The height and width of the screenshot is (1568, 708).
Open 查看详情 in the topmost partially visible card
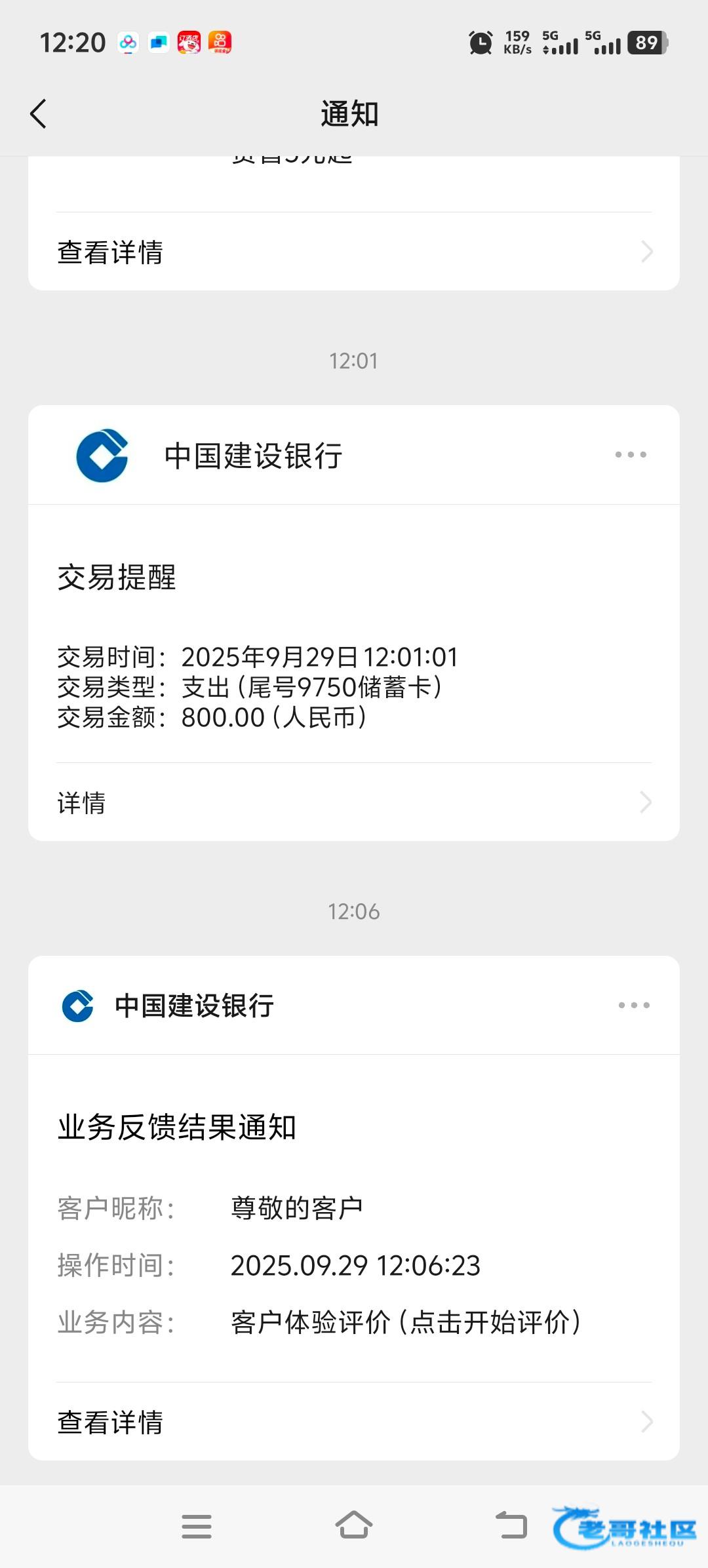tap(354, 252)
